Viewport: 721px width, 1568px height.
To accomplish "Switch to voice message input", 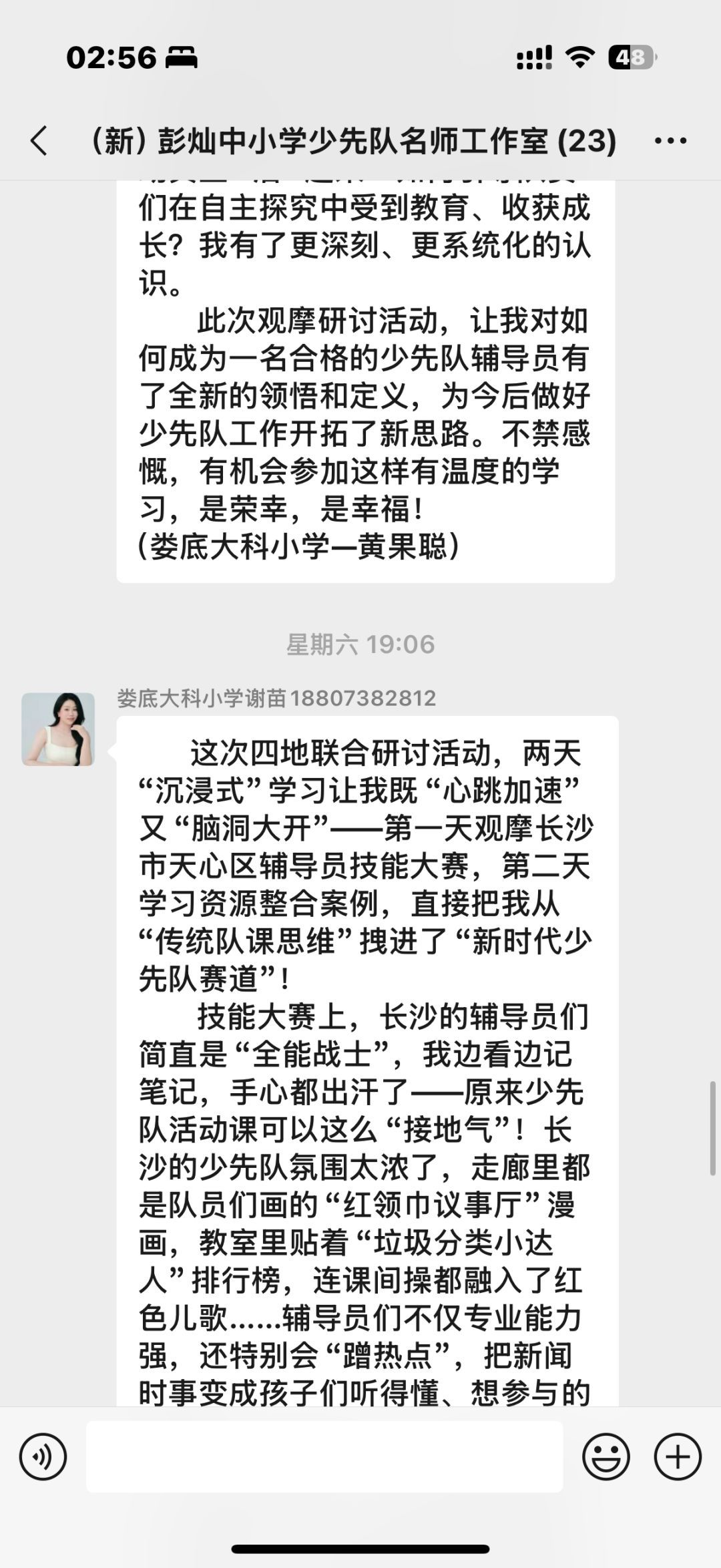I will coord(43,1456).
